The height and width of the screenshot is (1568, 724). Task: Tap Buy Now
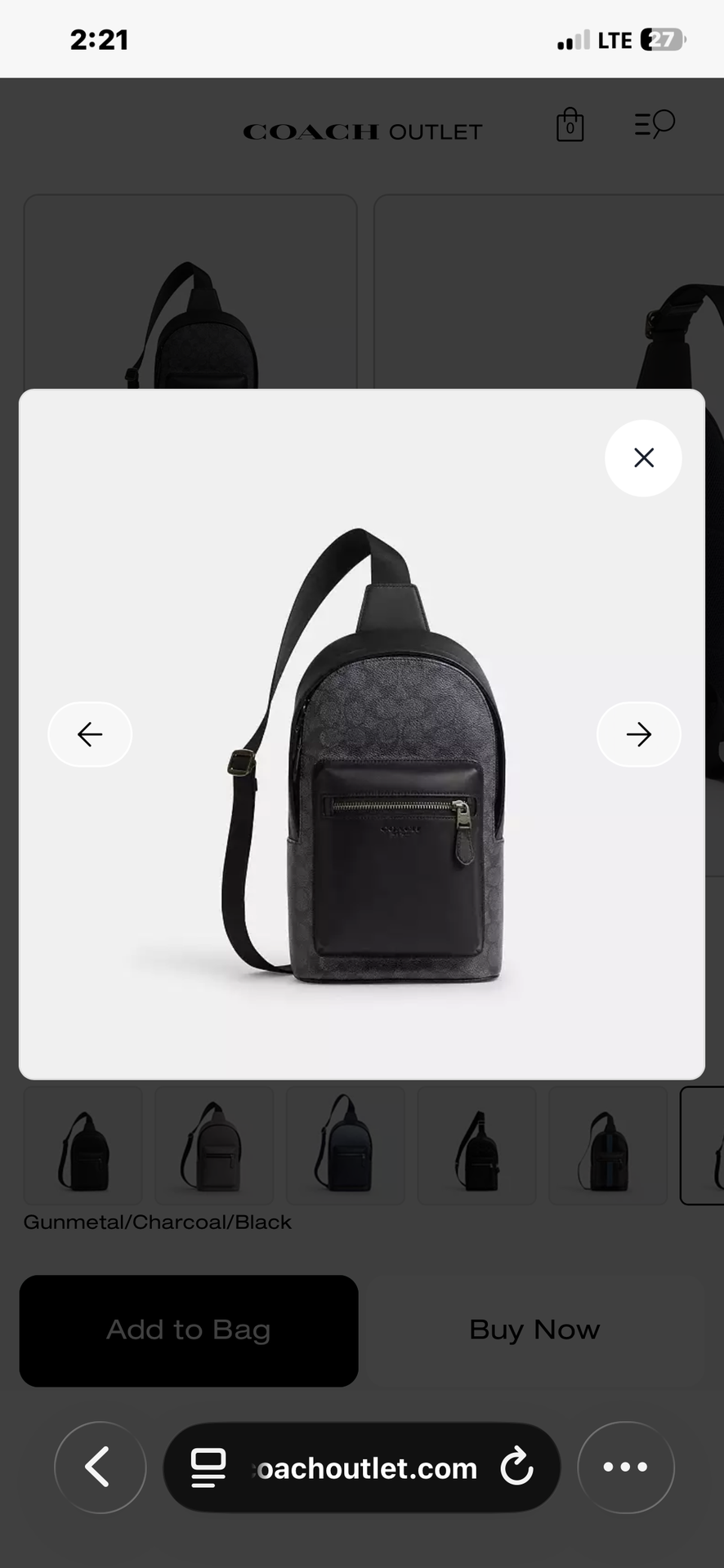click(x=534, y=1330)
